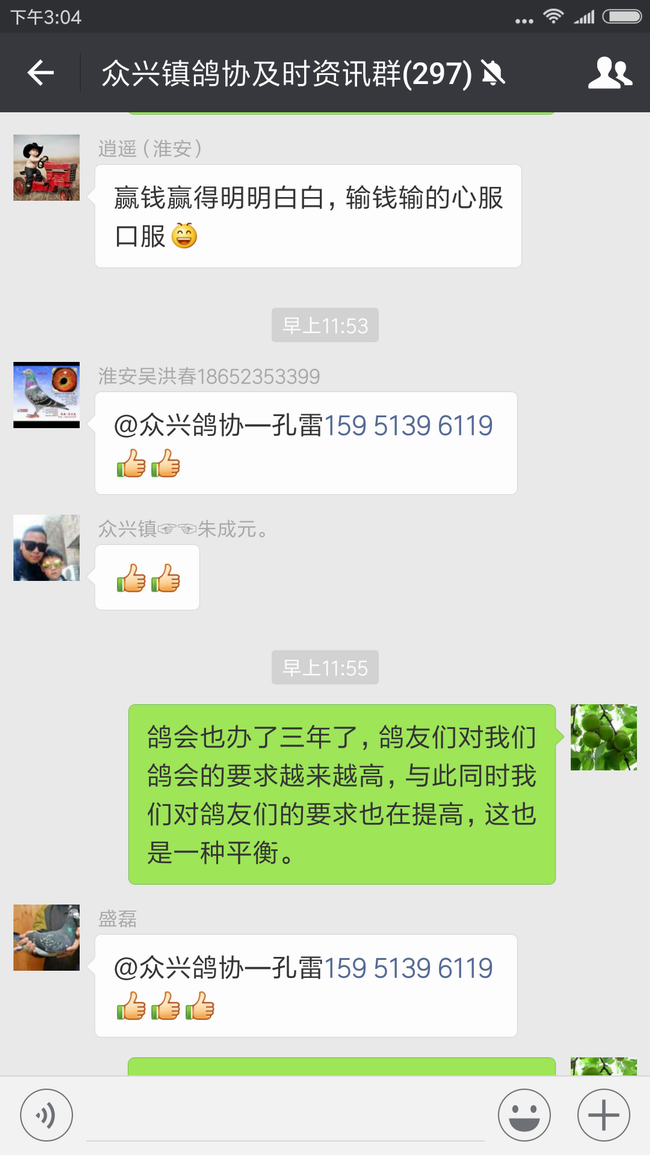This screenshot has width=650, height=1155.
Task: Open the emoji picker
Action: [524, 1114]
